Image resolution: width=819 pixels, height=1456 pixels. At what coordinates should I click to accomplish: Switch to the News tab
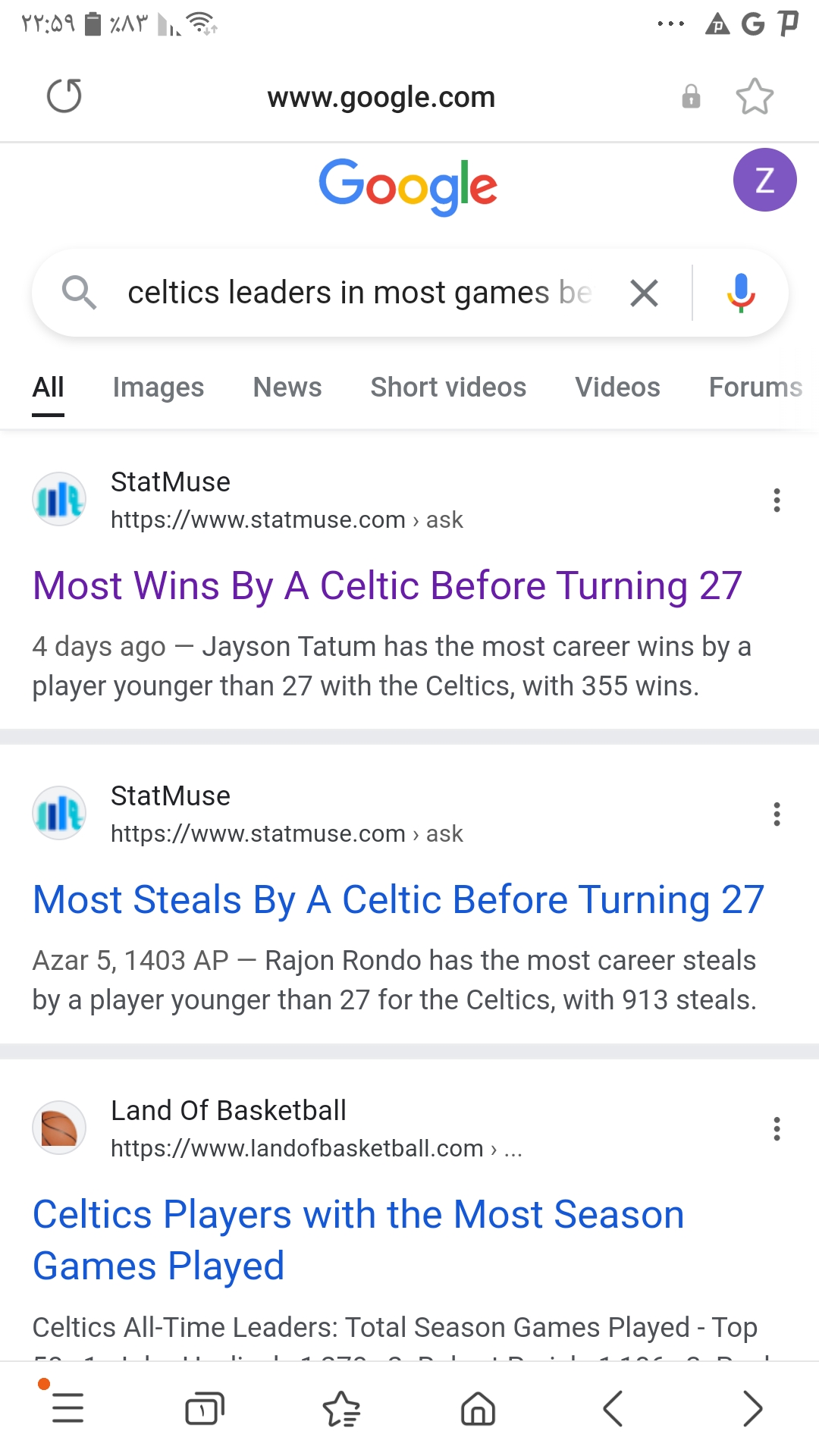tap(287, 388)
